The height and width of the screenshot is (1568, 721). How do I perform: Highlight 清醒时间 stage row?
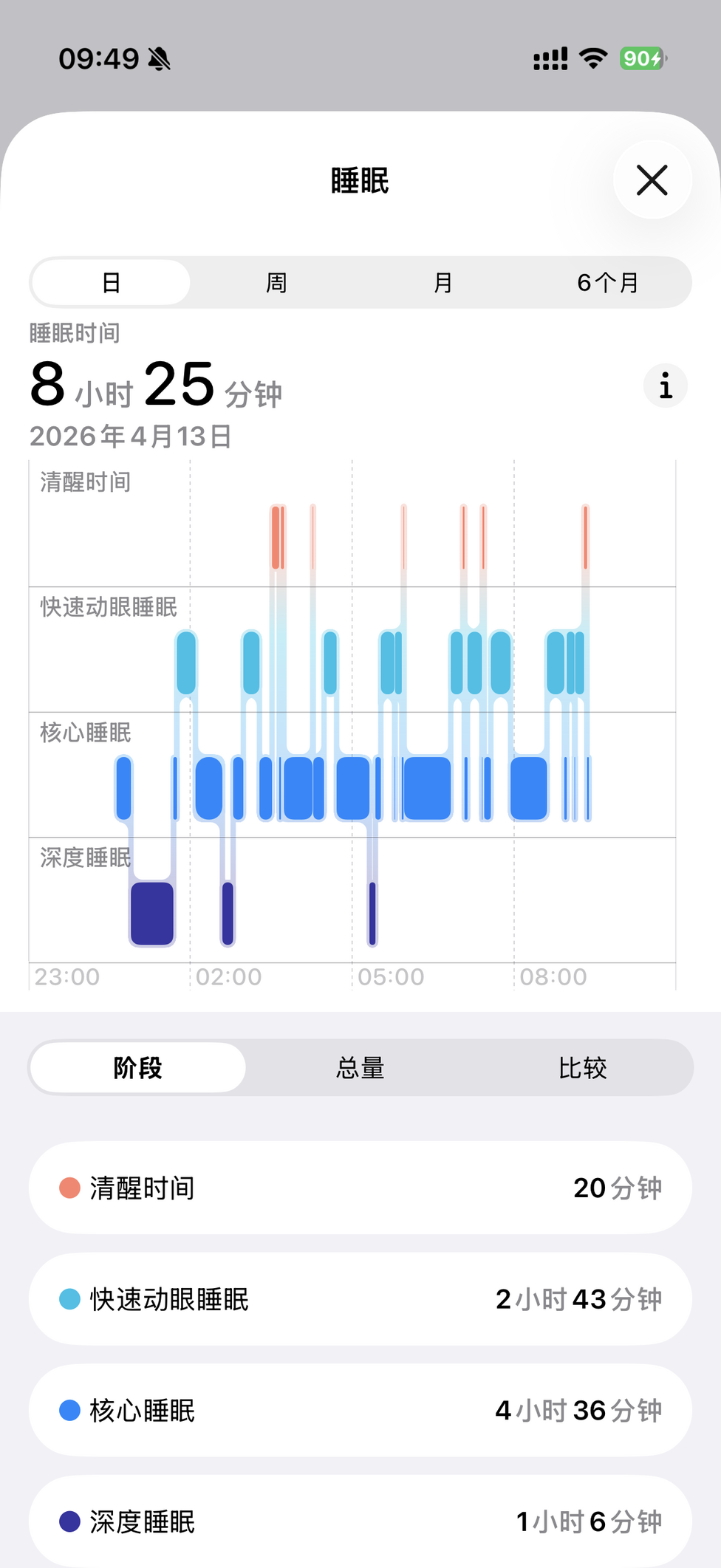coord(360,1188)
